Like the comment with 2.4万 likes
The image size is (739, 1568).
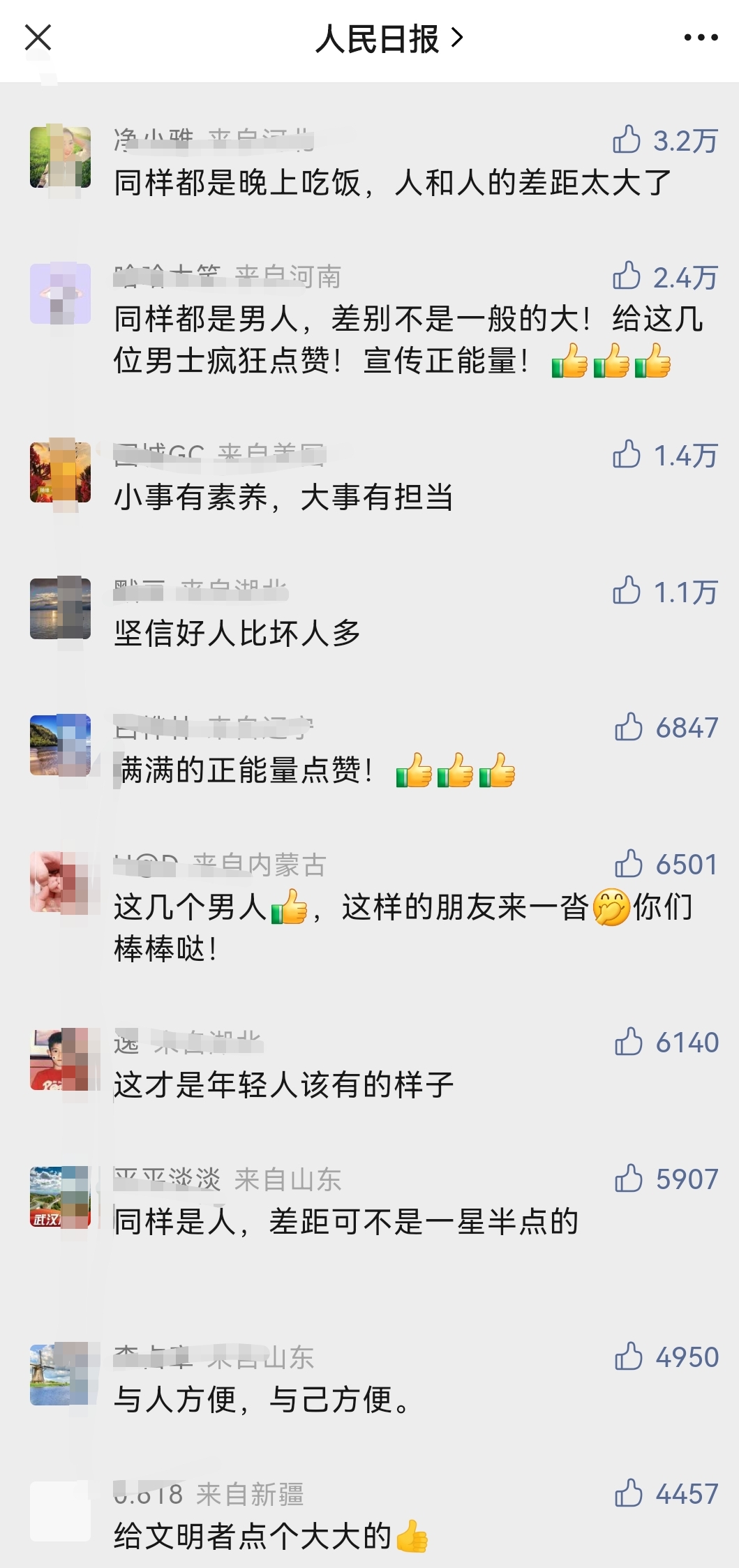pos(626,276)
